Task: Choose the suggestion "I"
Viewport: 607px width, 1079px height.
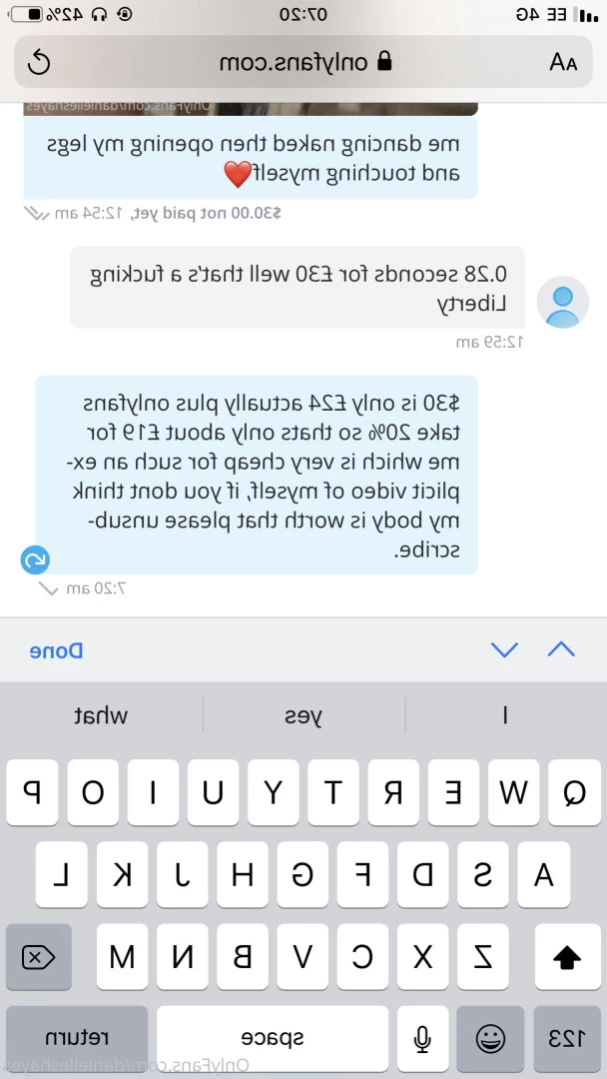Action: point(505,715)
